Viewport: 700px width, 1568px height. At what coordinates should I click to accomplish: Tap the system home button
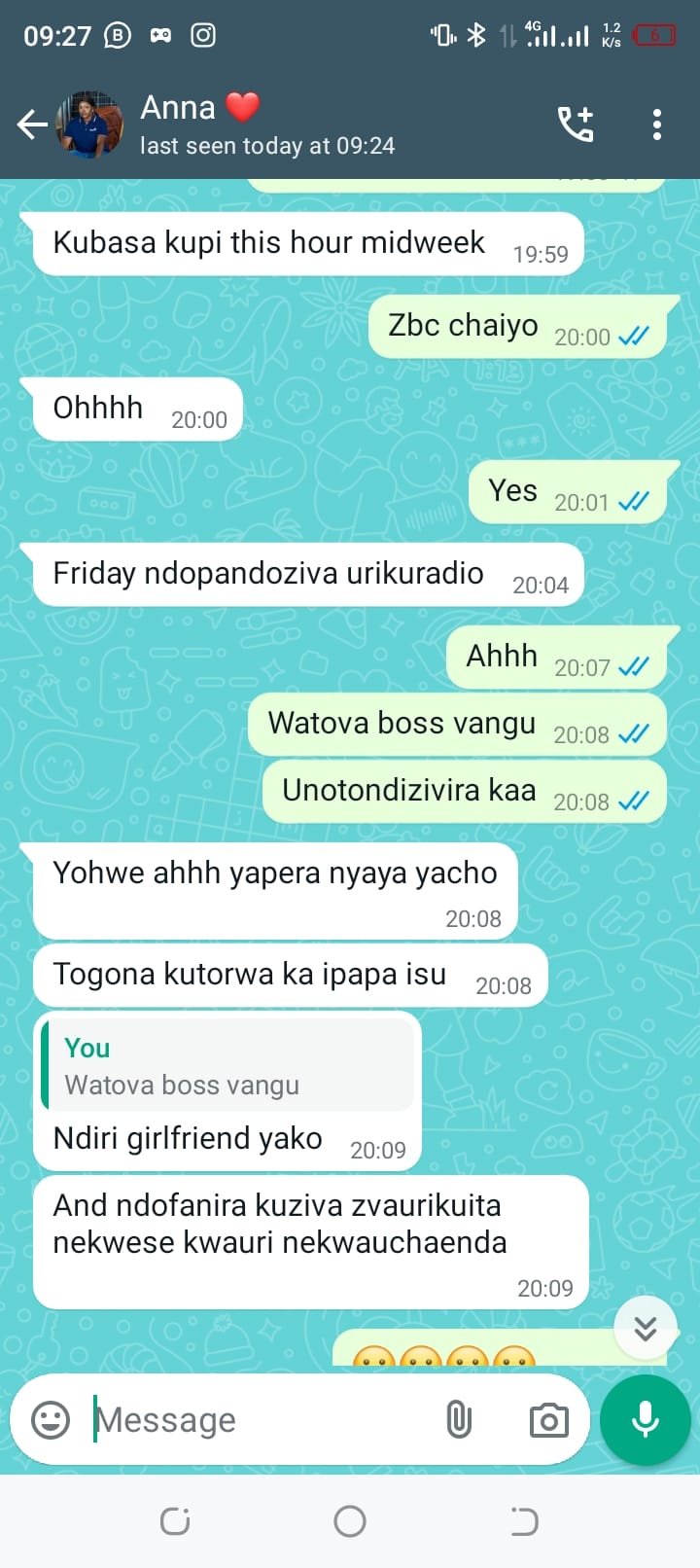click(350, 1521)
